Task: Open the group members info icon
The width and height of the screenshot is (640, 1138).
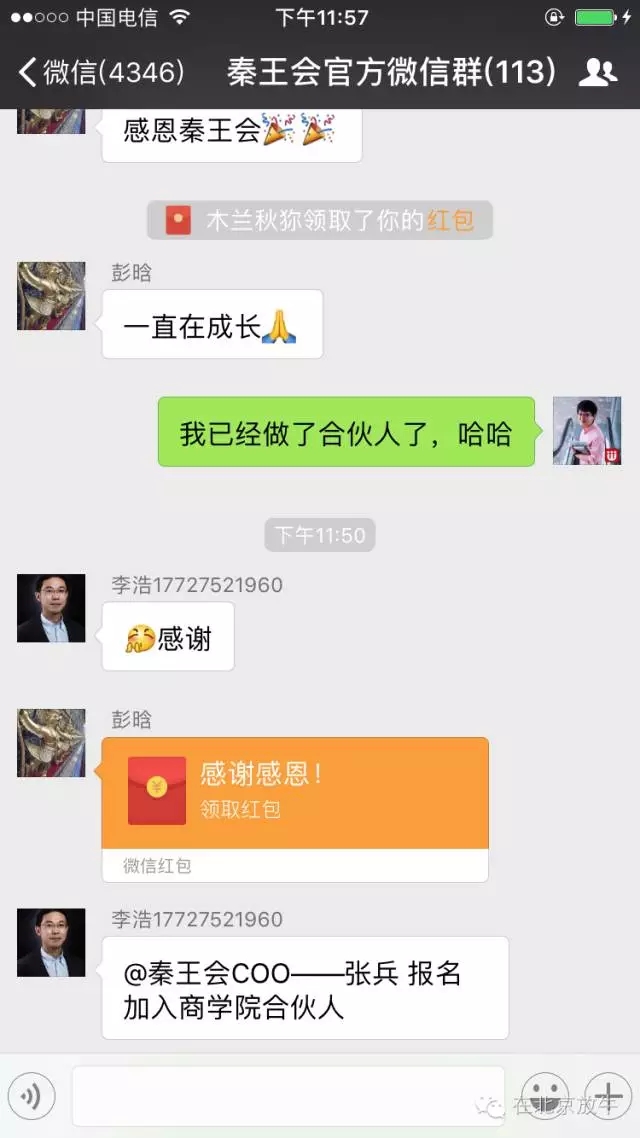Action: click(x=599, y=72)
